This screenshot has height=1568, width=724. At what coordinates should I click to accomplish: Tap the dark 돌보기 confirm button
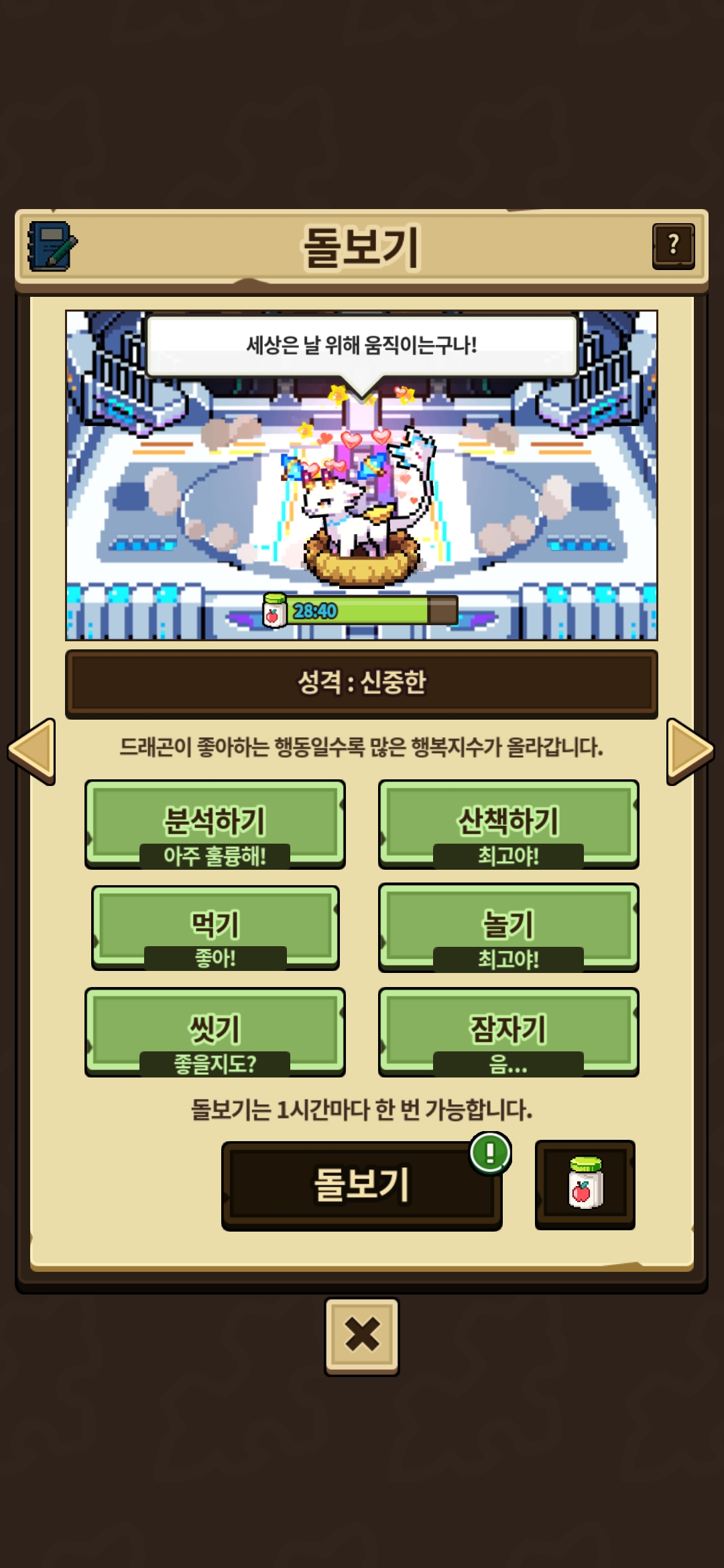(361, 1185)
